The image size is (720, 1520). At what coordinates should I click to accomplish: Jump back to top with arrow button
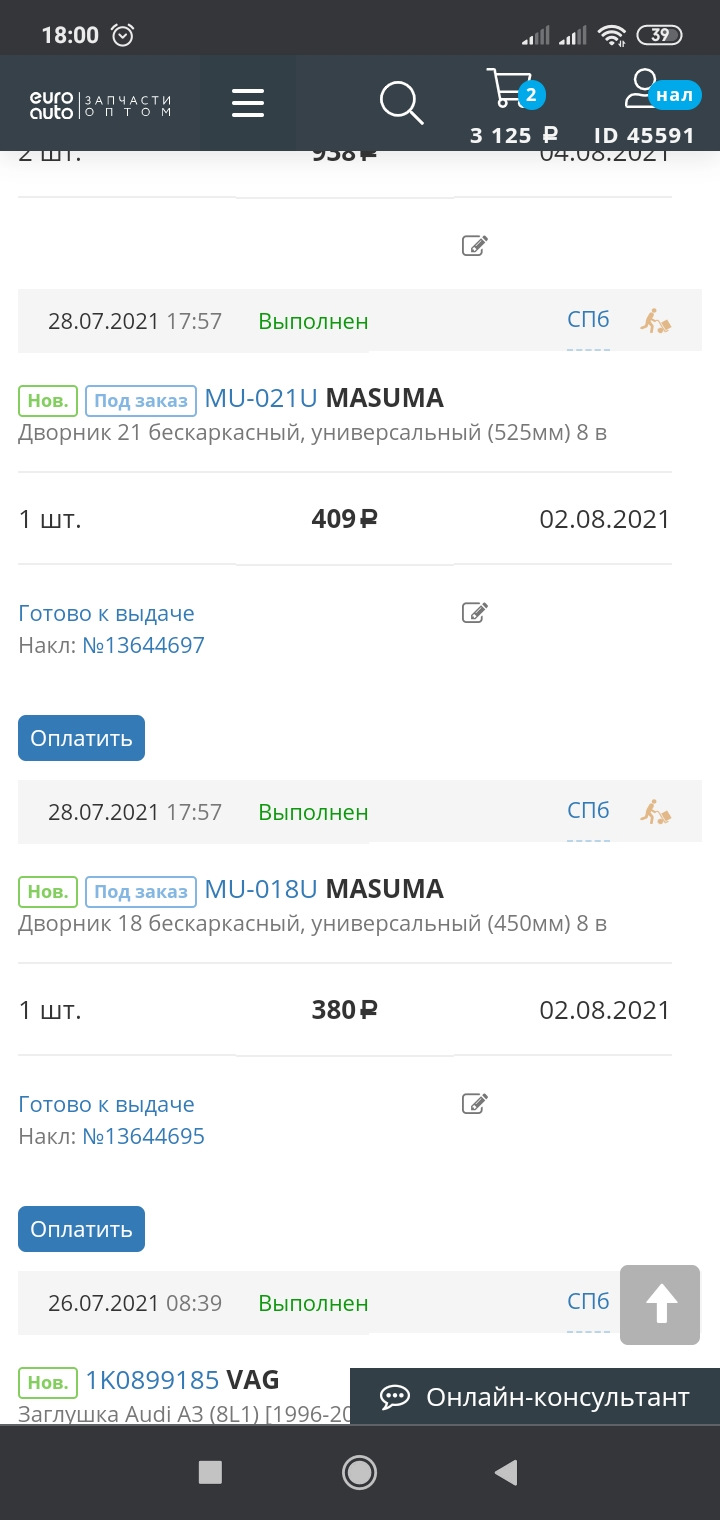(660, 1304)
